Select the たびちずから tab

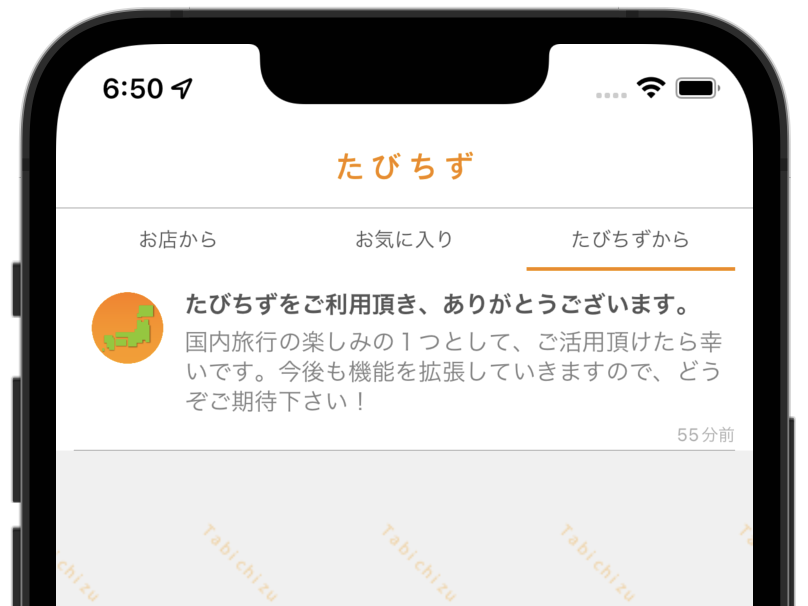[x=630, y=240]
